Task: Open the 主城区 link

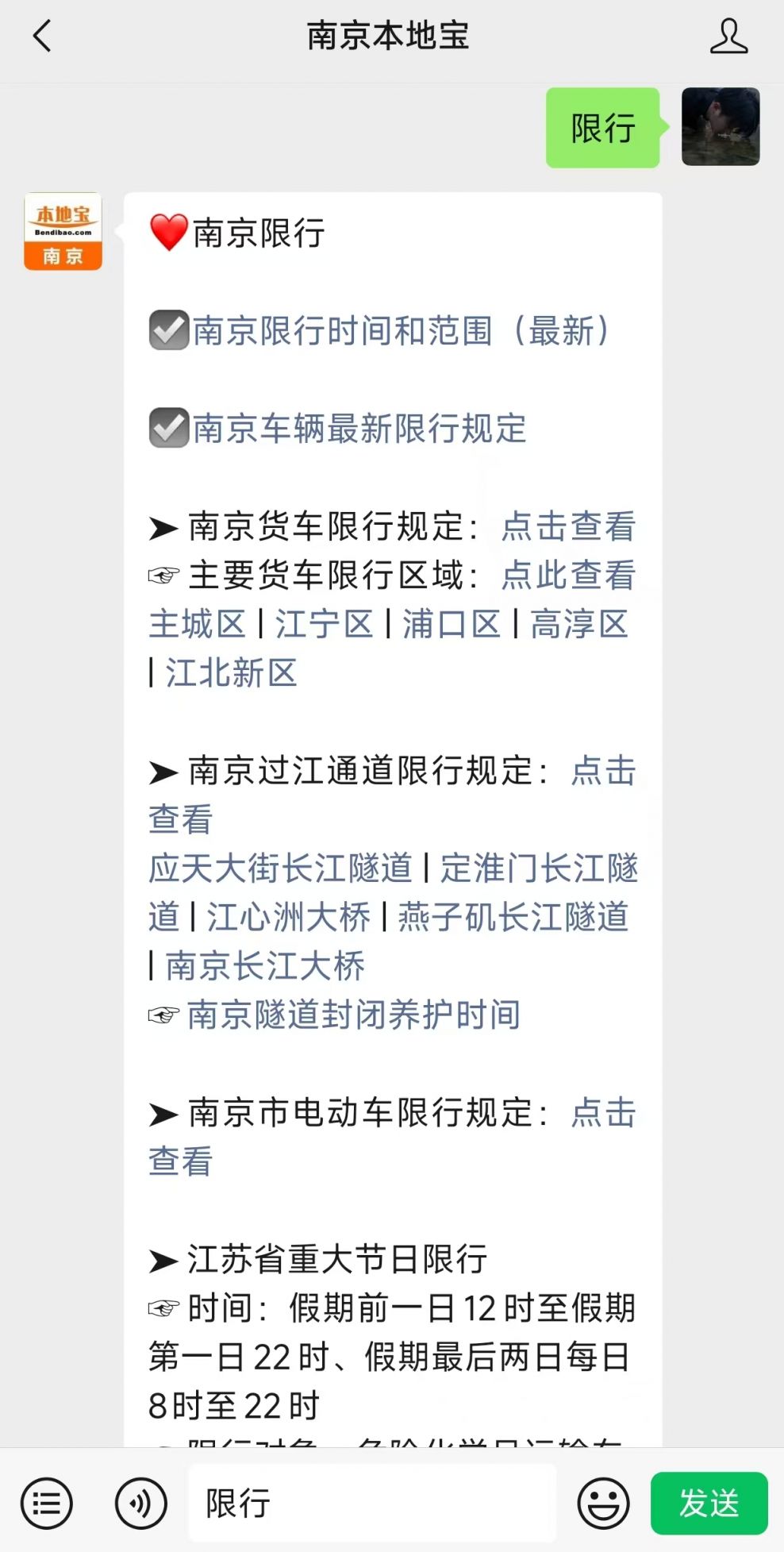Action: [x=197, y=625]
